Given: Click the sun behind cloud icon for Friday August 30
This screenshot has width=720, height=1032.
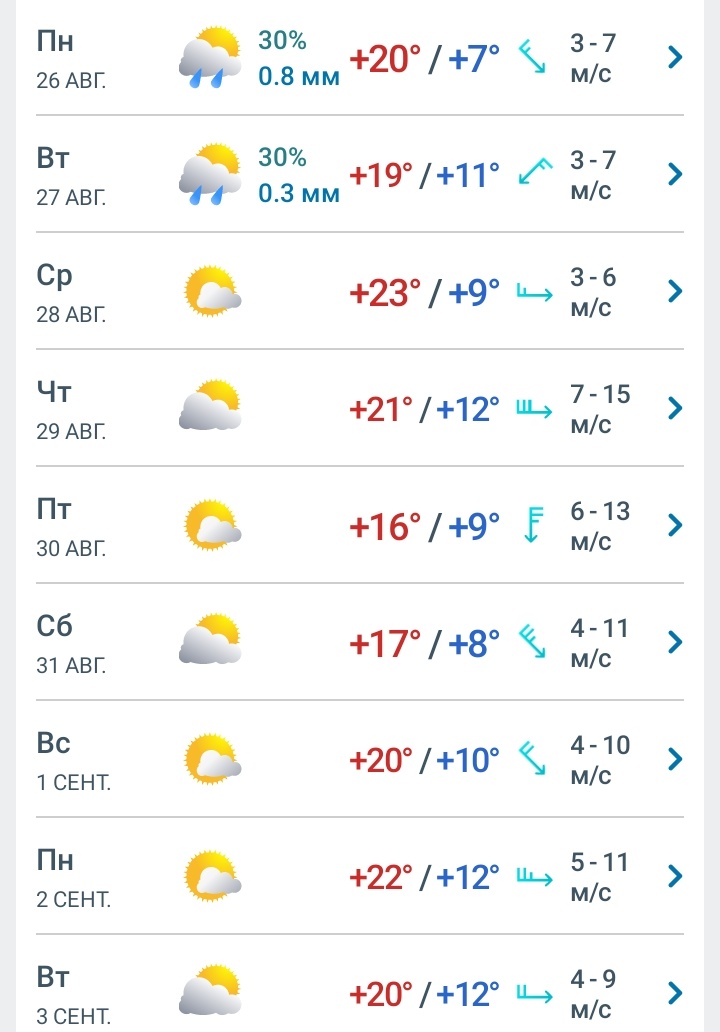Looking at the screenshot, I should coord(210,522).
